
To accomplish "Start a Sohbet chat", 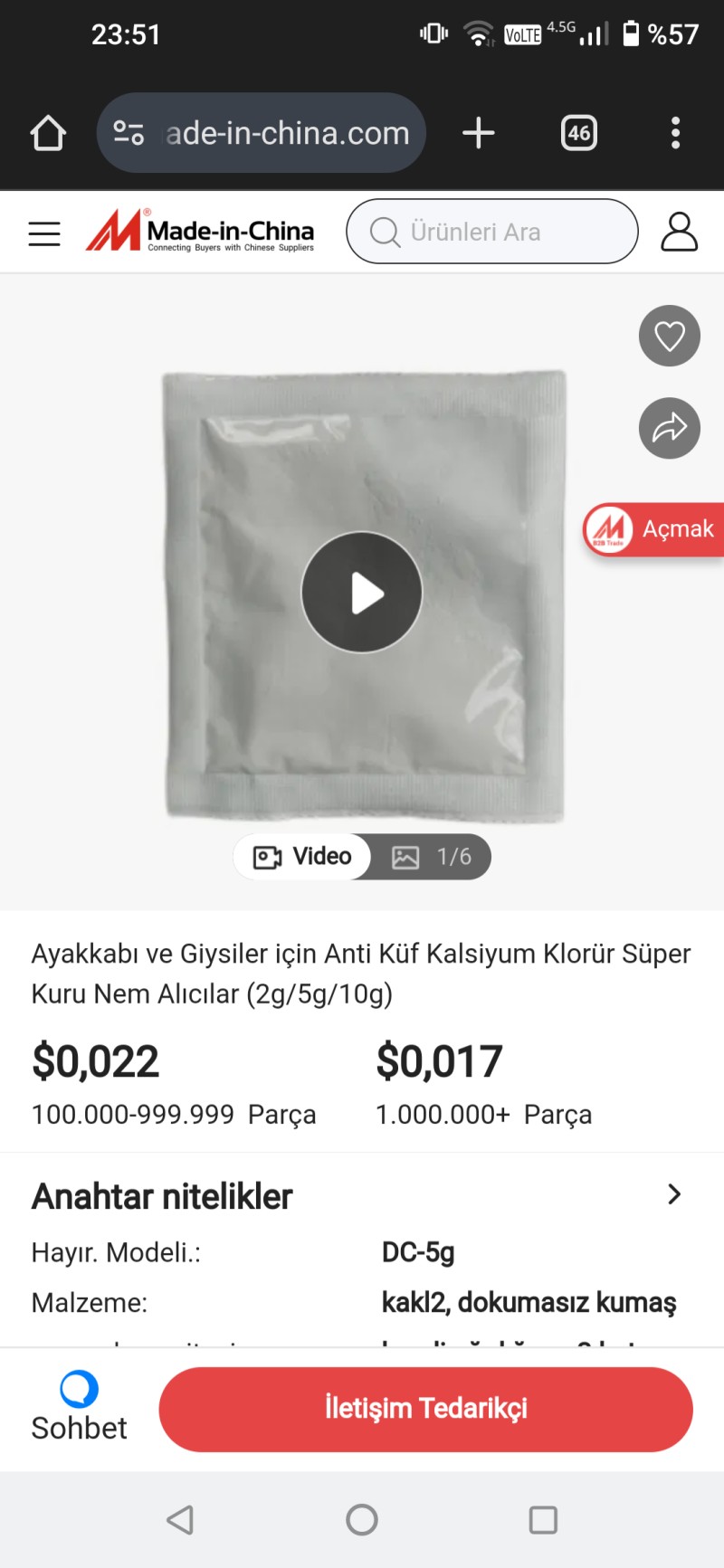I will click(x=79, y=1408).
